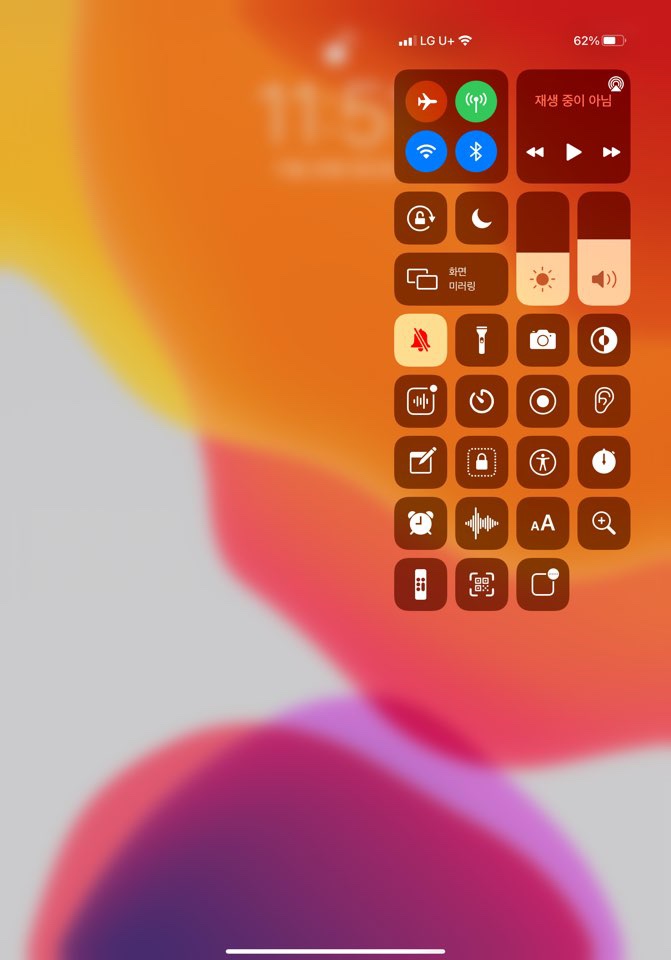Open AirPlay audio output options
The width and height of the screenshot is (671, 960).
click(x=615, y=84)
